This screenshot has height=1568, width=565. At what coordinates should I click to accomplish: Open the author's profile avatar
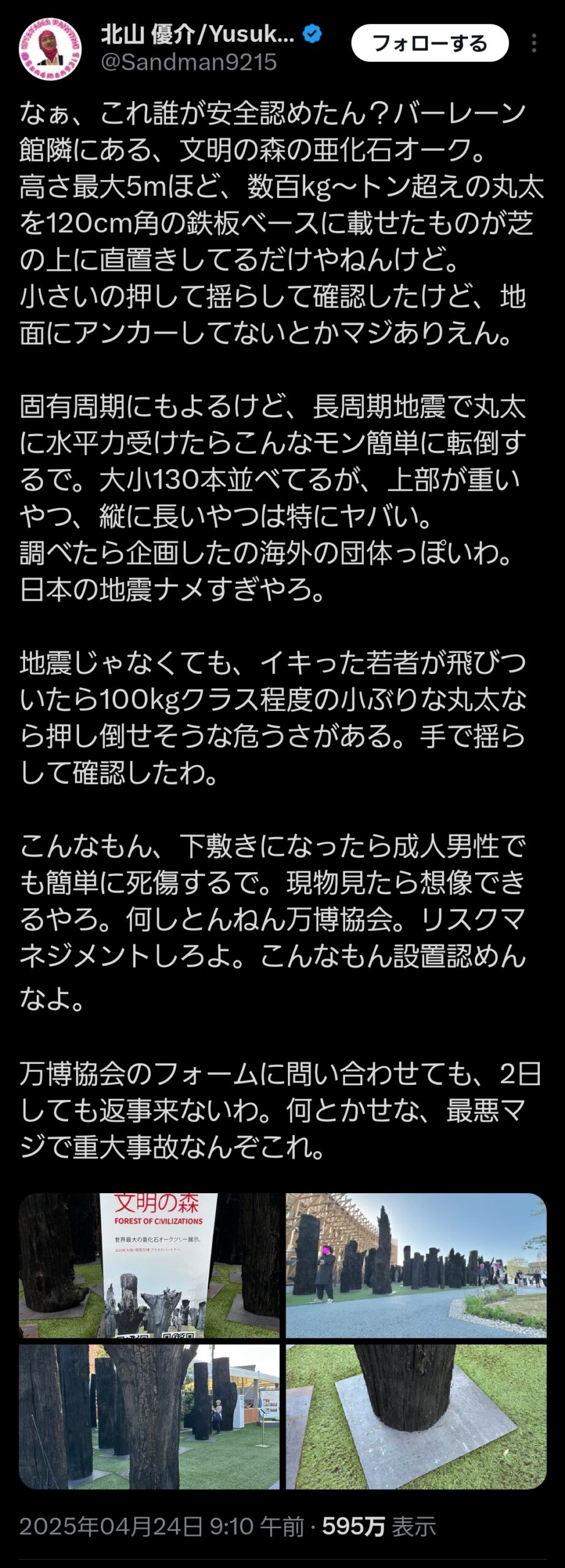click(51, 49)
